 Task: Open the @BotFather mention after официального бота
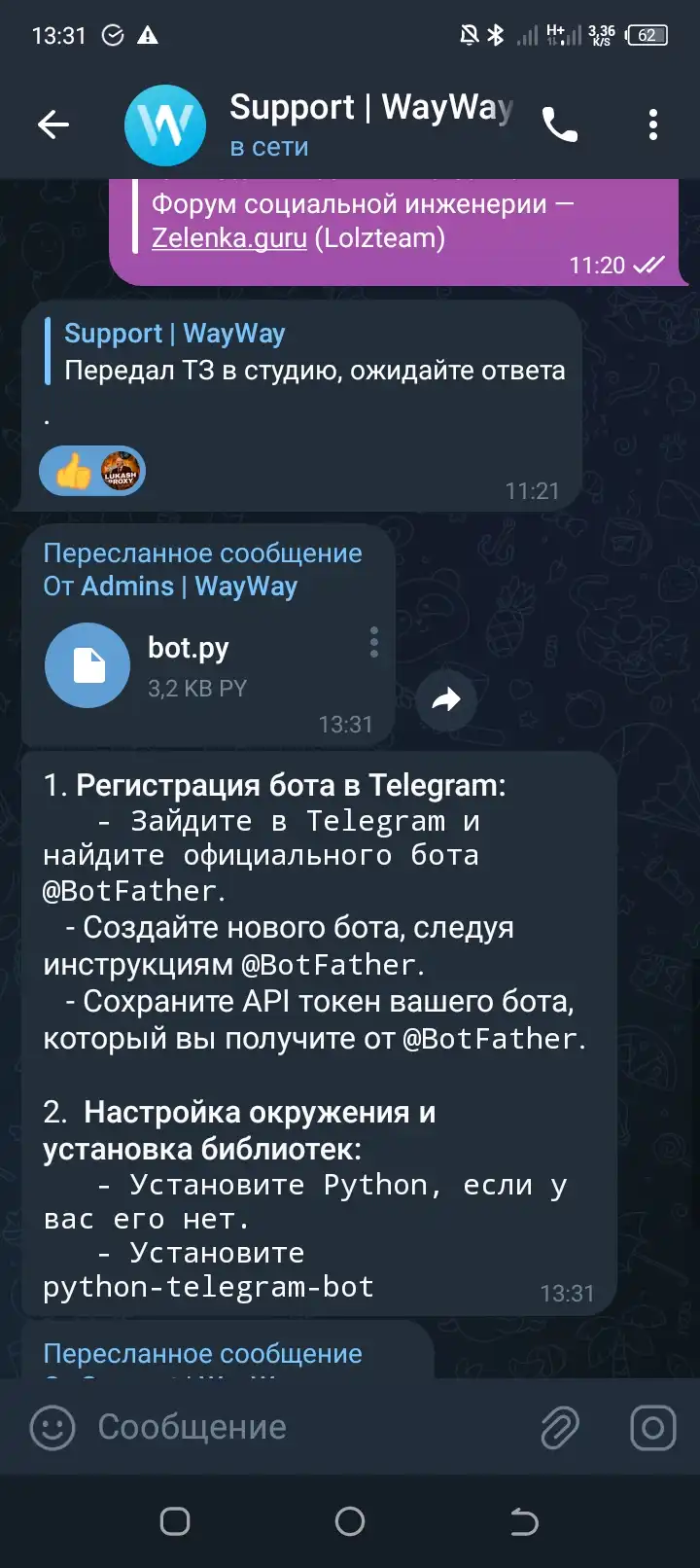pos(134,891)
